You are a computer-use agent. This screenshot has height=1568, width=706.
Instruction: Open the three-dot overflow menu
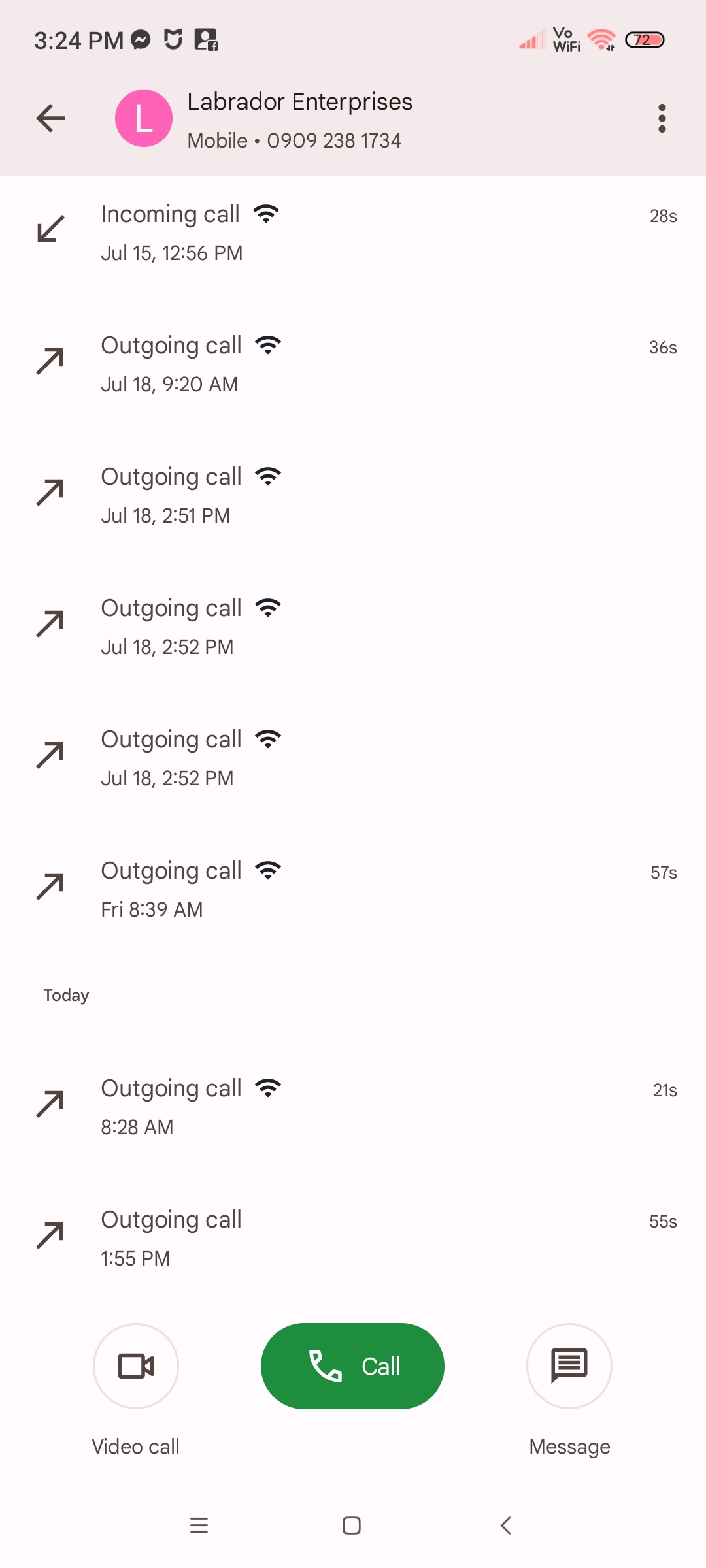[x=662, y=118]
